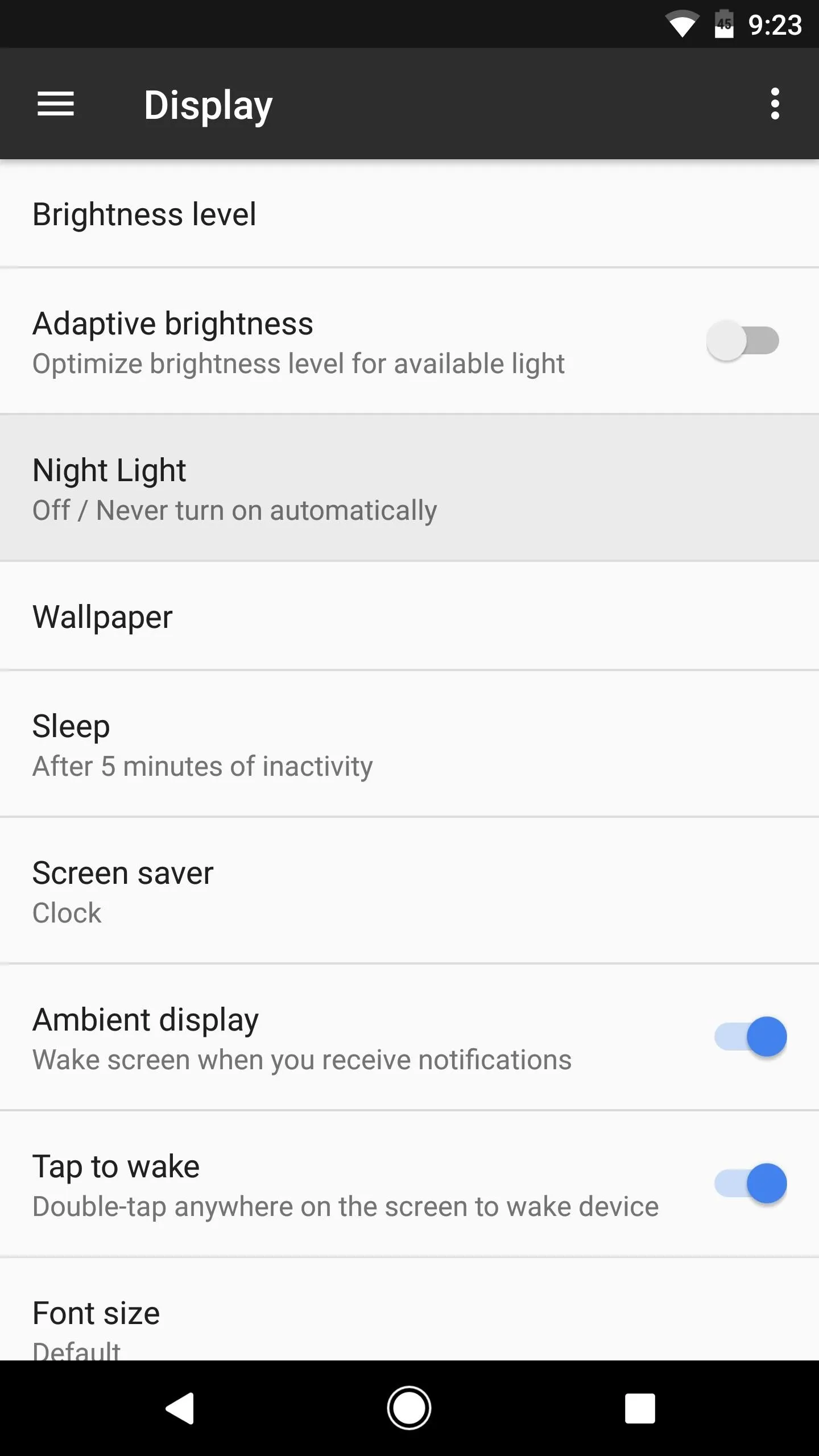Enable the Adaptive brightness switch

(743, 341)
